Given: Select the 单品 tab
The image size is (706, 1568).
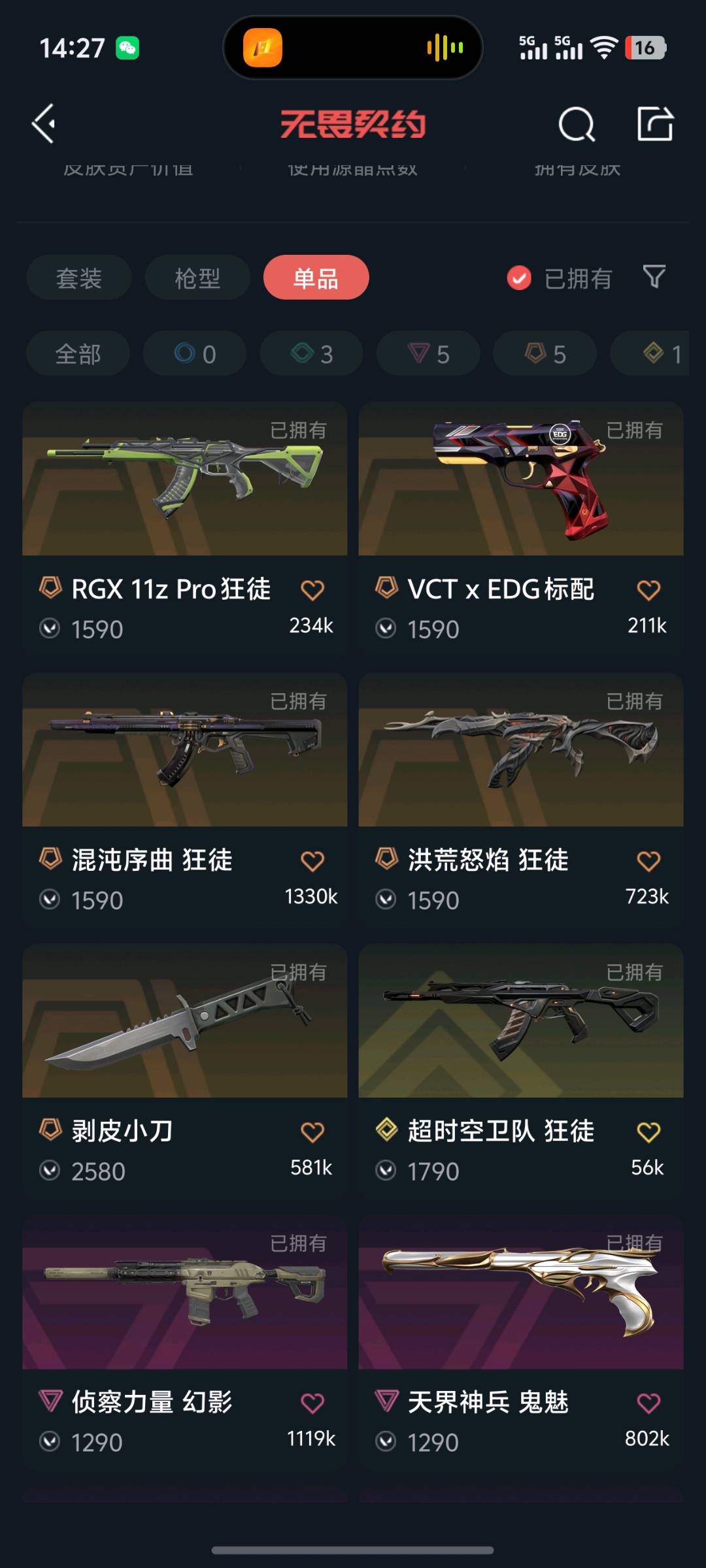Looking at the screenshot, I should click(316, 278).
